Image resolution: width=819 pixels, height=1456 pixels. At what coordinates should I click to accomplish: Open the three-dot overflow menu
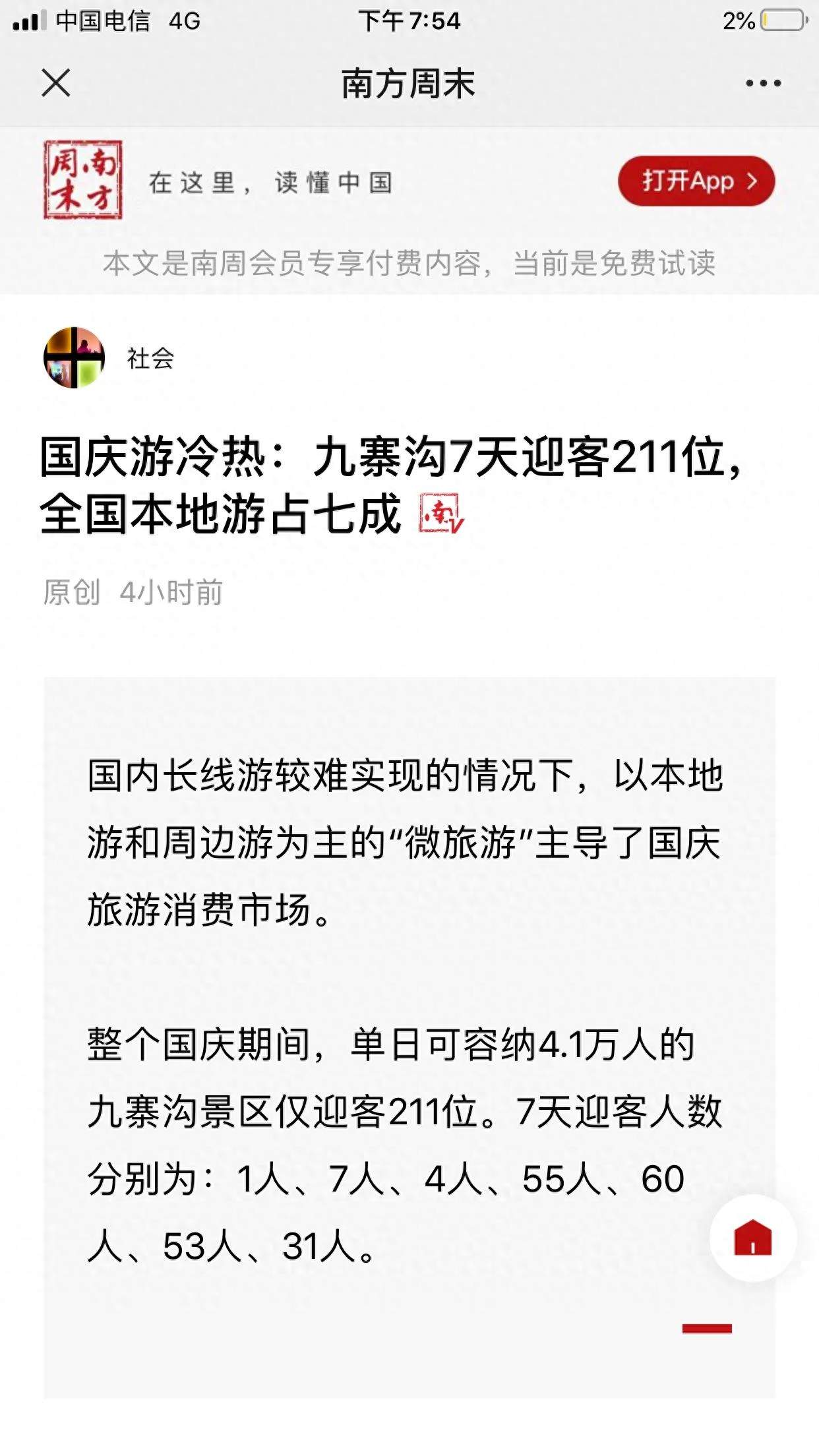pyautogui.click(x=763, y=83)
